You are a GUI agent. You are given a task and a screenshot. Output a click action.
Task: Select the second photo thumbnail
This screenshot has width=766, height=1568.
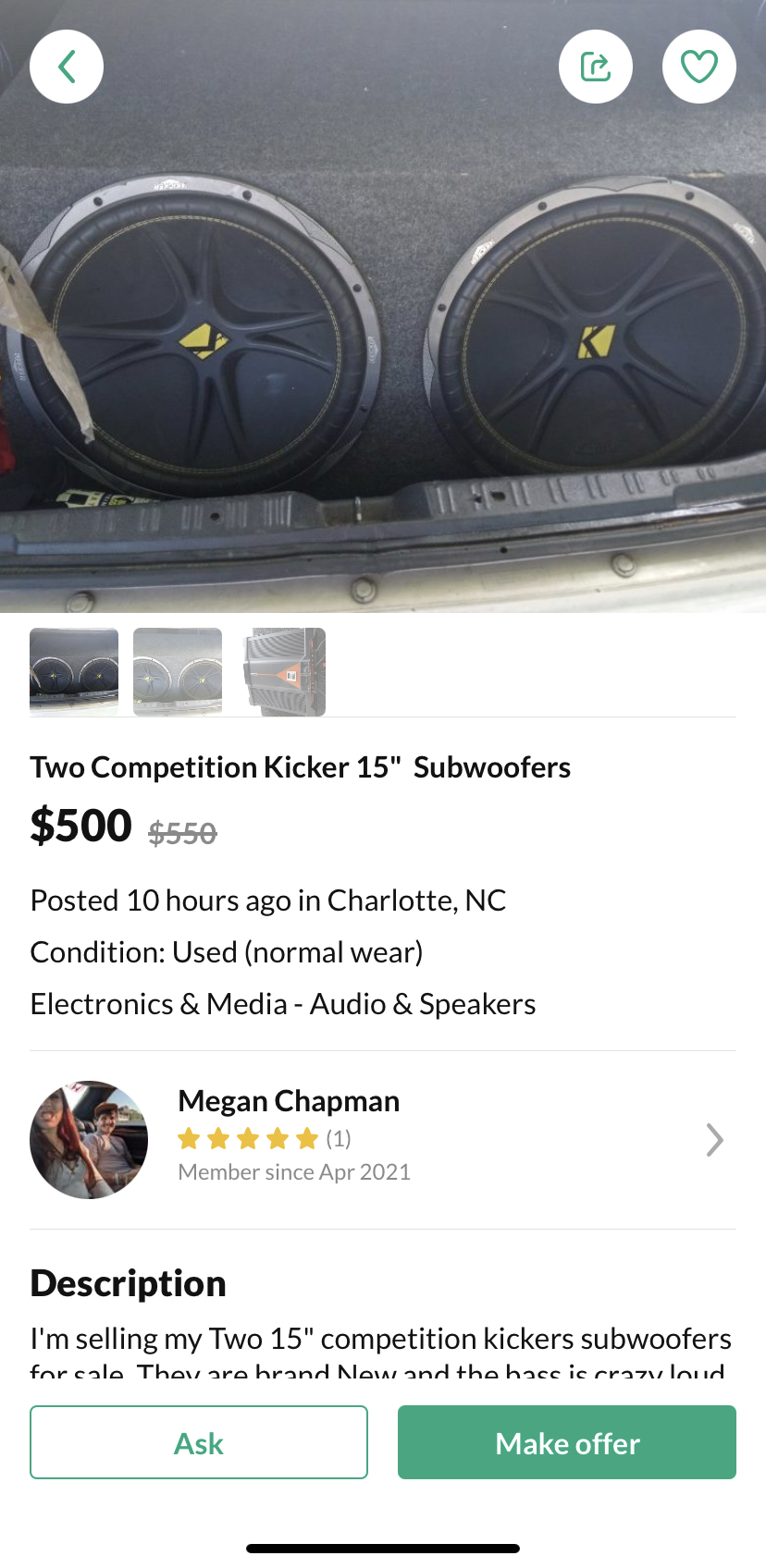pyautogui.click(x=178, y=672)
